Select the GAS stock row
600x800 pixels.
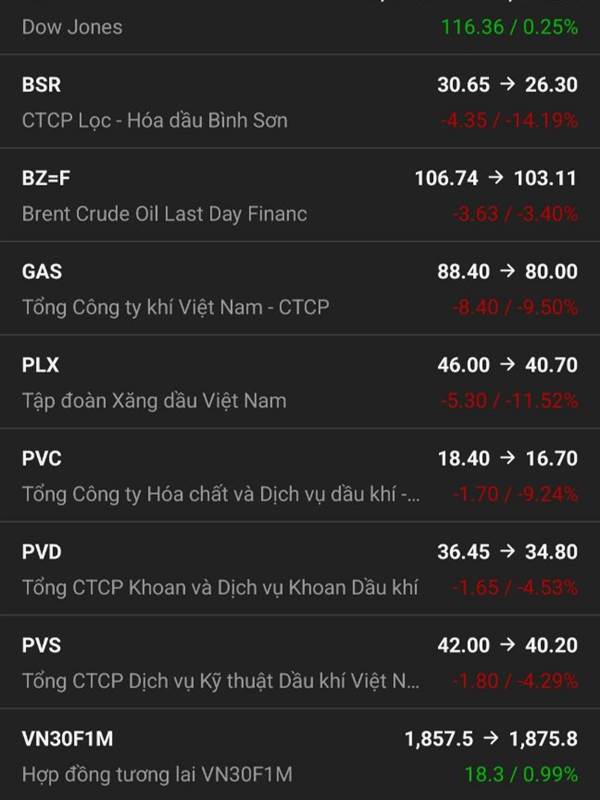click(x=300, y=288)
